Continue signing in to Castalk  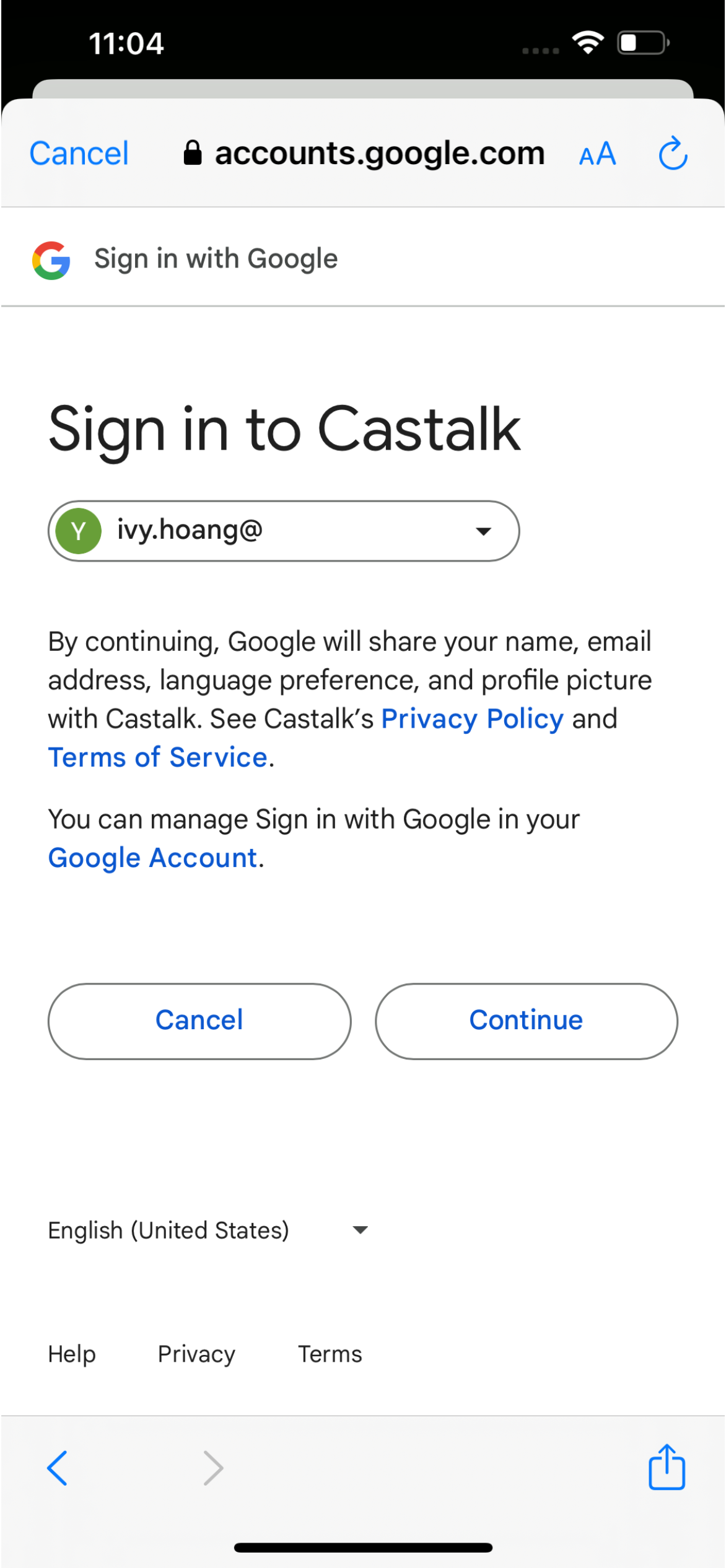click(527, 1021)
